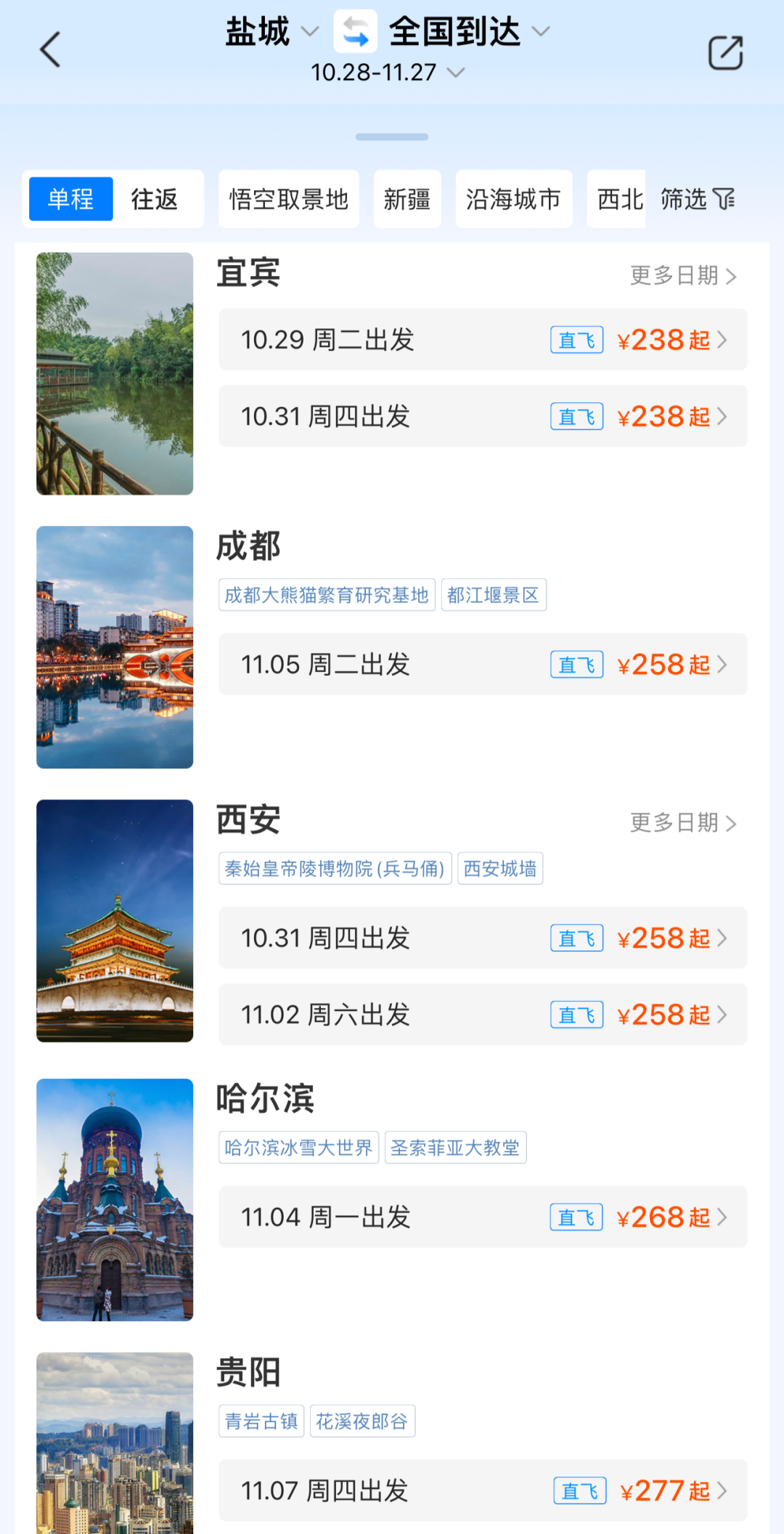Select 贵阳 flight on 11.07 周四
This screenshot has width=784, height=1534.
click(483, 1491)
